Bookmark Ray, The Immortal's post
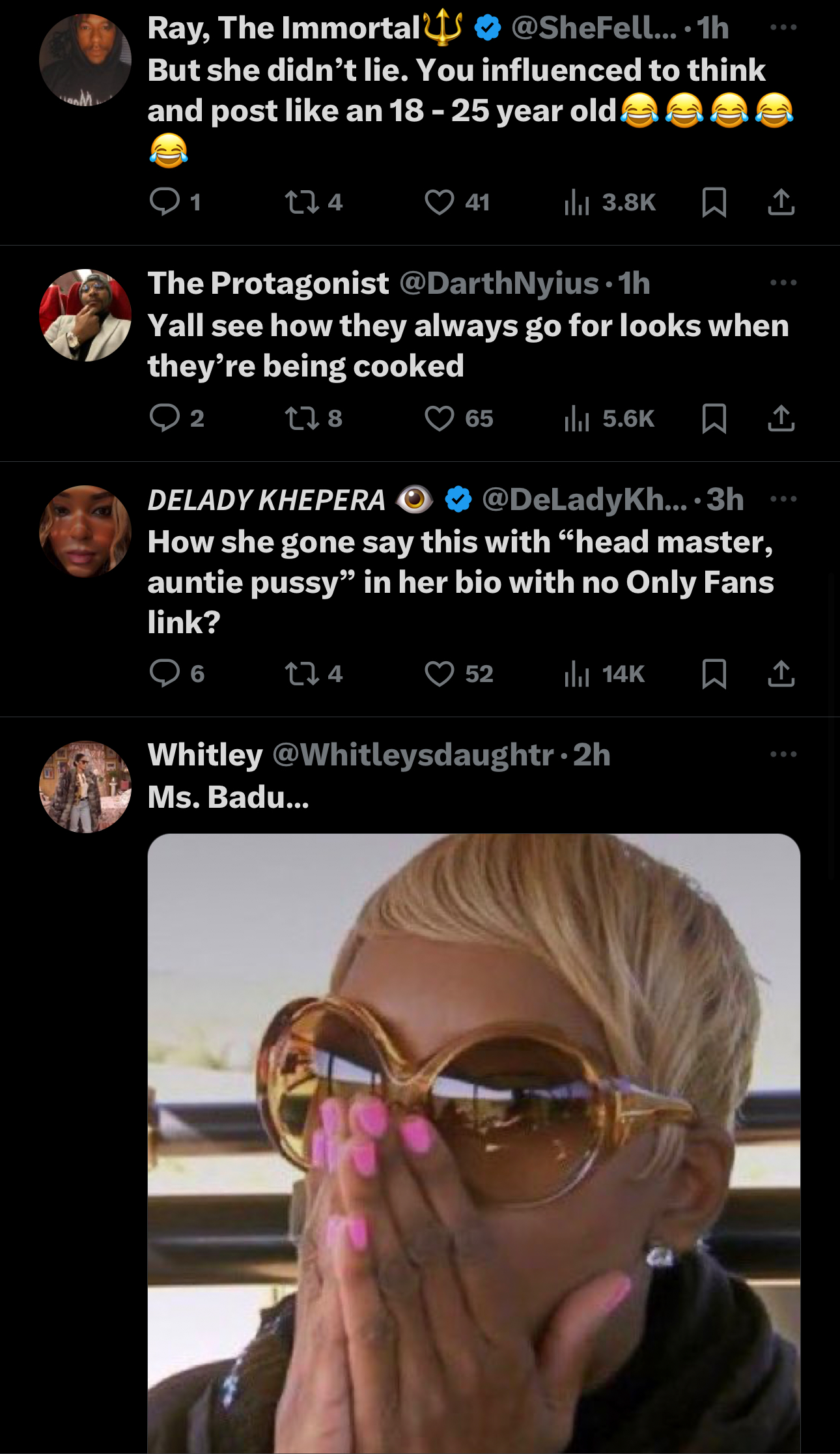840x1454 pixels. point(714,202)
